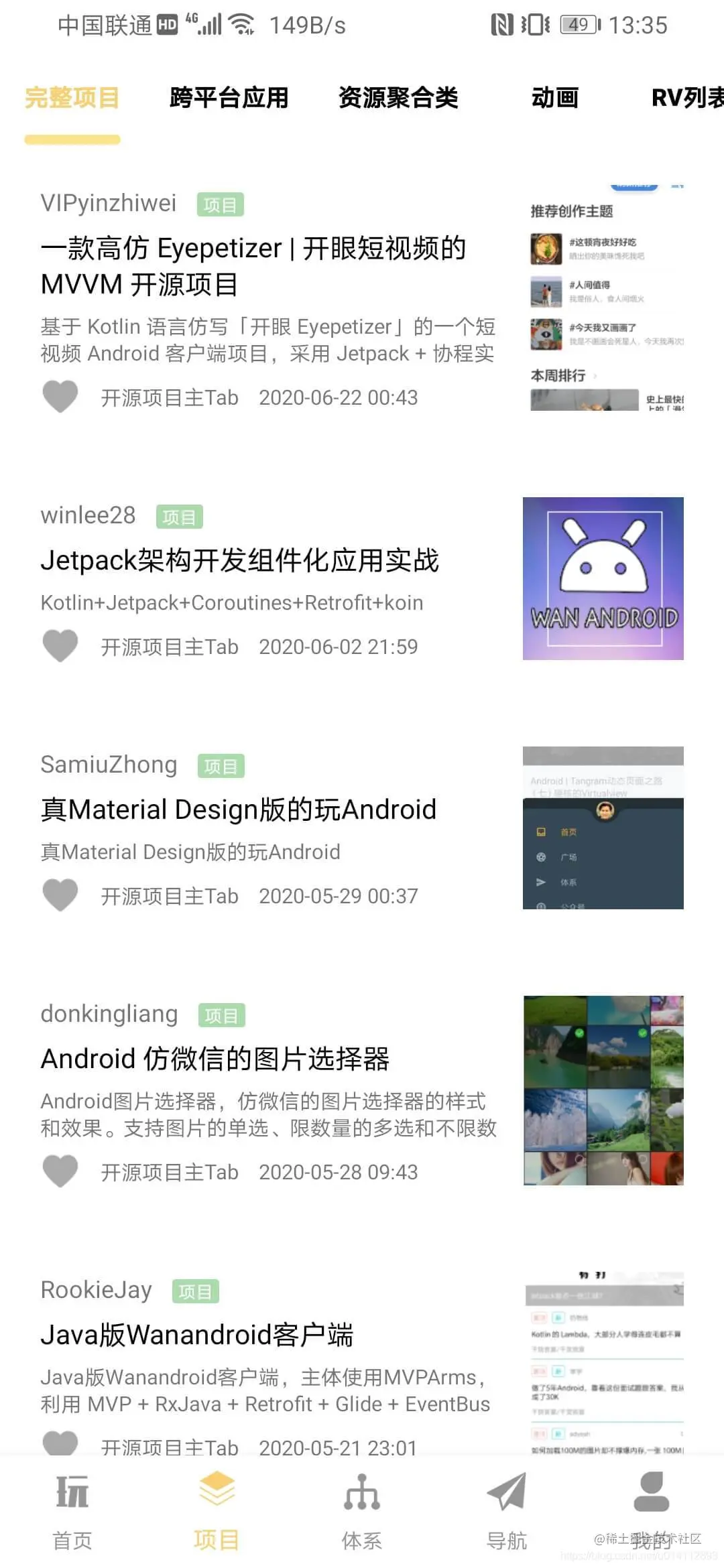Switch to the RV列表 tab
This screenshot has height=1568, width=724.
pyautogui.click(x=687, y=98)
